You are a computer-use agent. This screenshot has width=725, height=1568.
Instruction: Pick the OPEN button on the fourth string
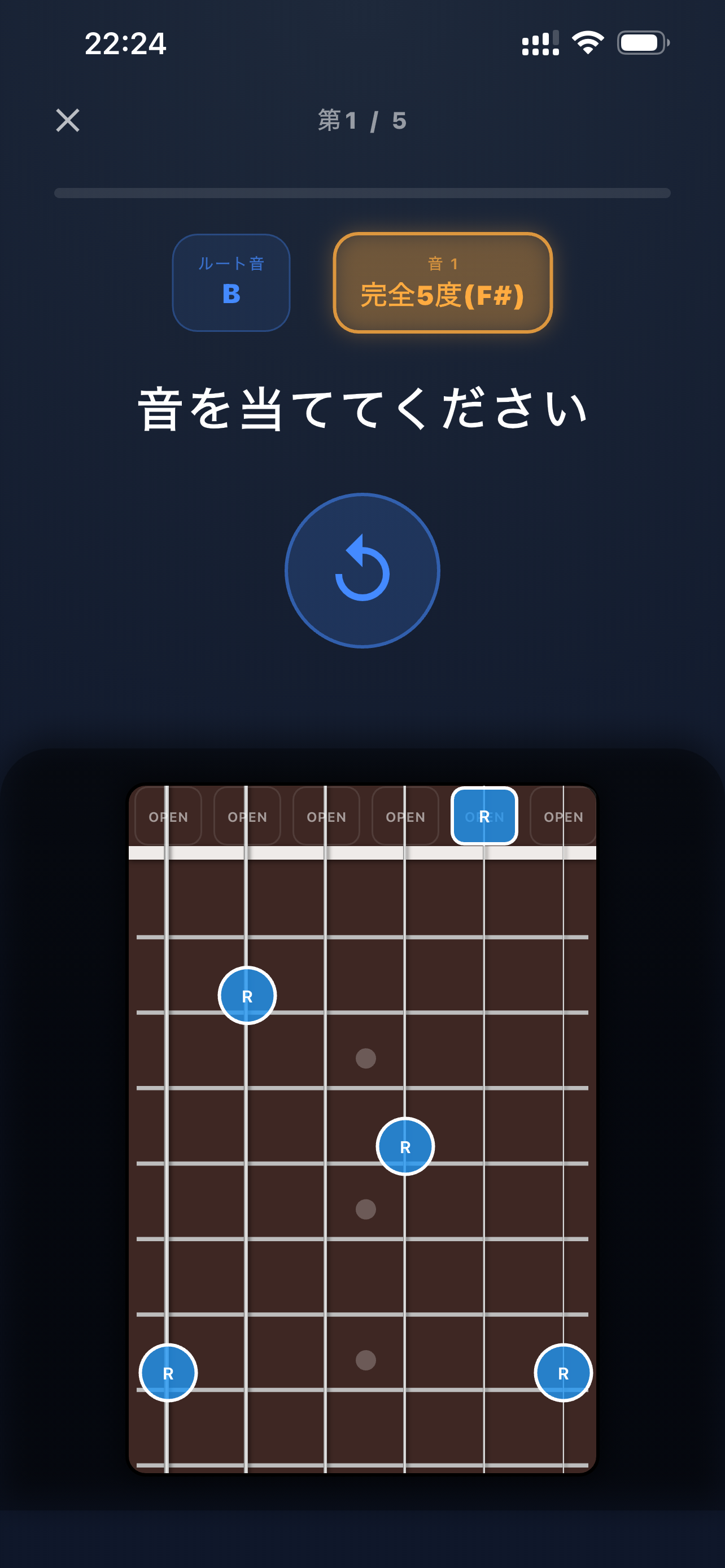[326, 816]
